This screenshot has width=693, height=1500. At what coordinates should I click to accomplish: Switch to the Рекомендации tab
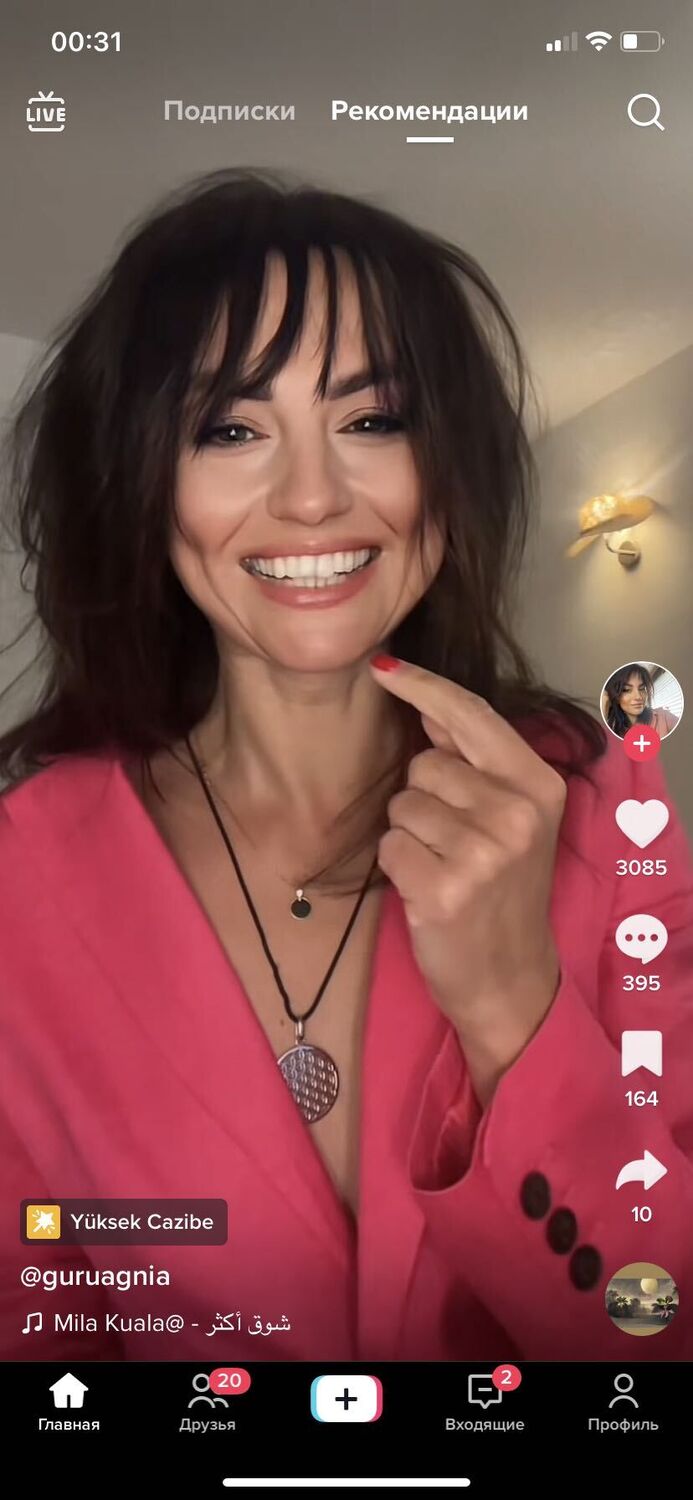[429, 111]
